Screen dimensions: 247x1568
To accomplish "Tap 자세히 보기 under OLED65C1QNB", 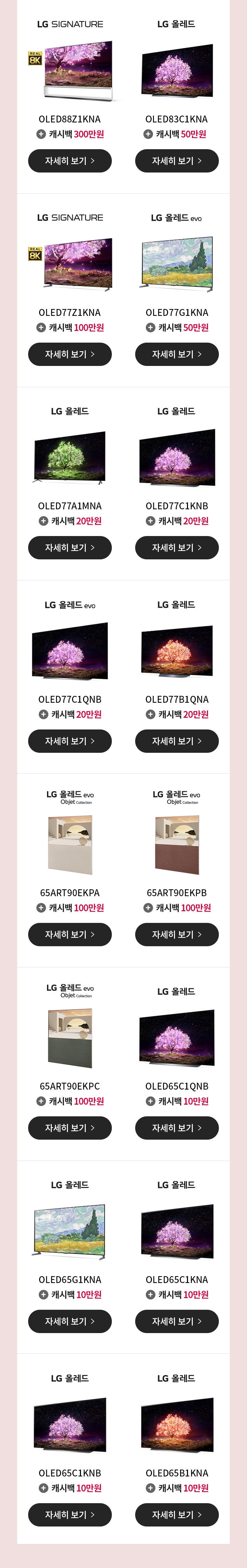I will (x=176, y=1128).
